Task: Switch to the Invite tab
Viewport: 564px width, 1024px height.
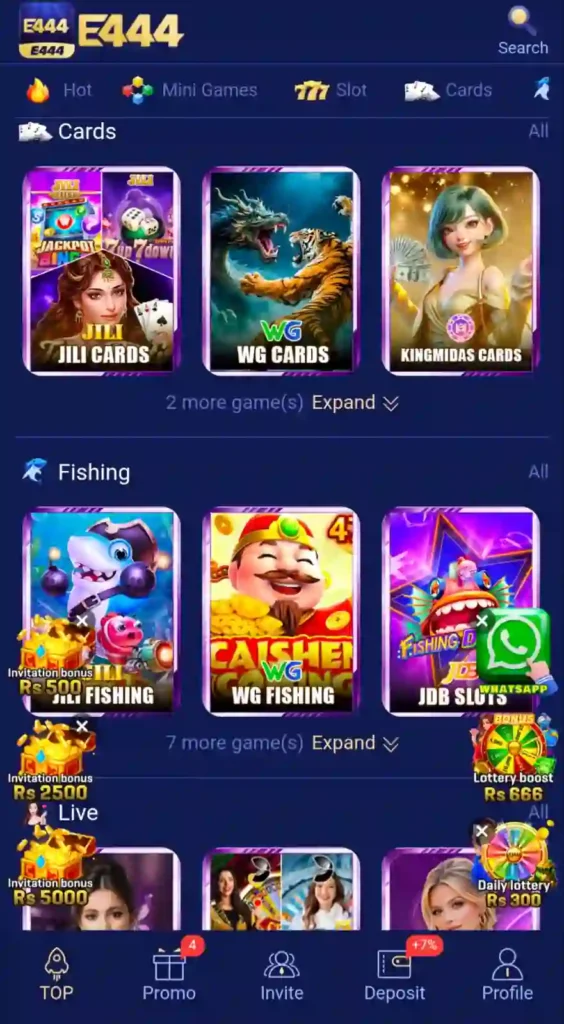Action: [282, 974]
